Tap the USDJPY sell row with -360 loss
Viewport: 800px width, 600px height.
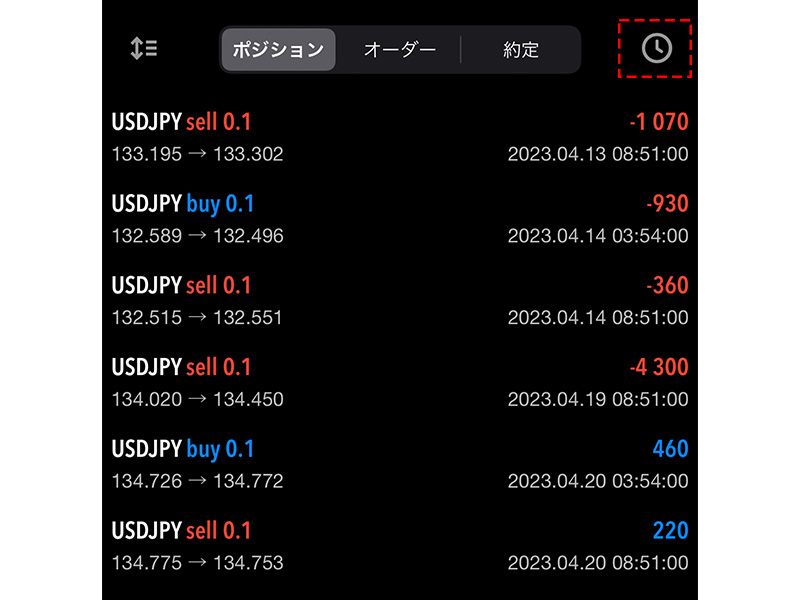(x=400, y=302)
